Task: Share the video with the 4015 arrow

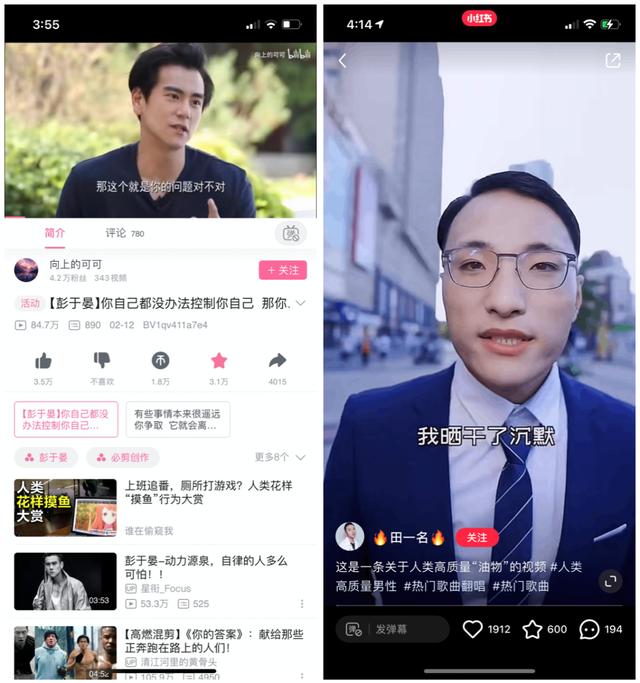Action: coord(277,361)
